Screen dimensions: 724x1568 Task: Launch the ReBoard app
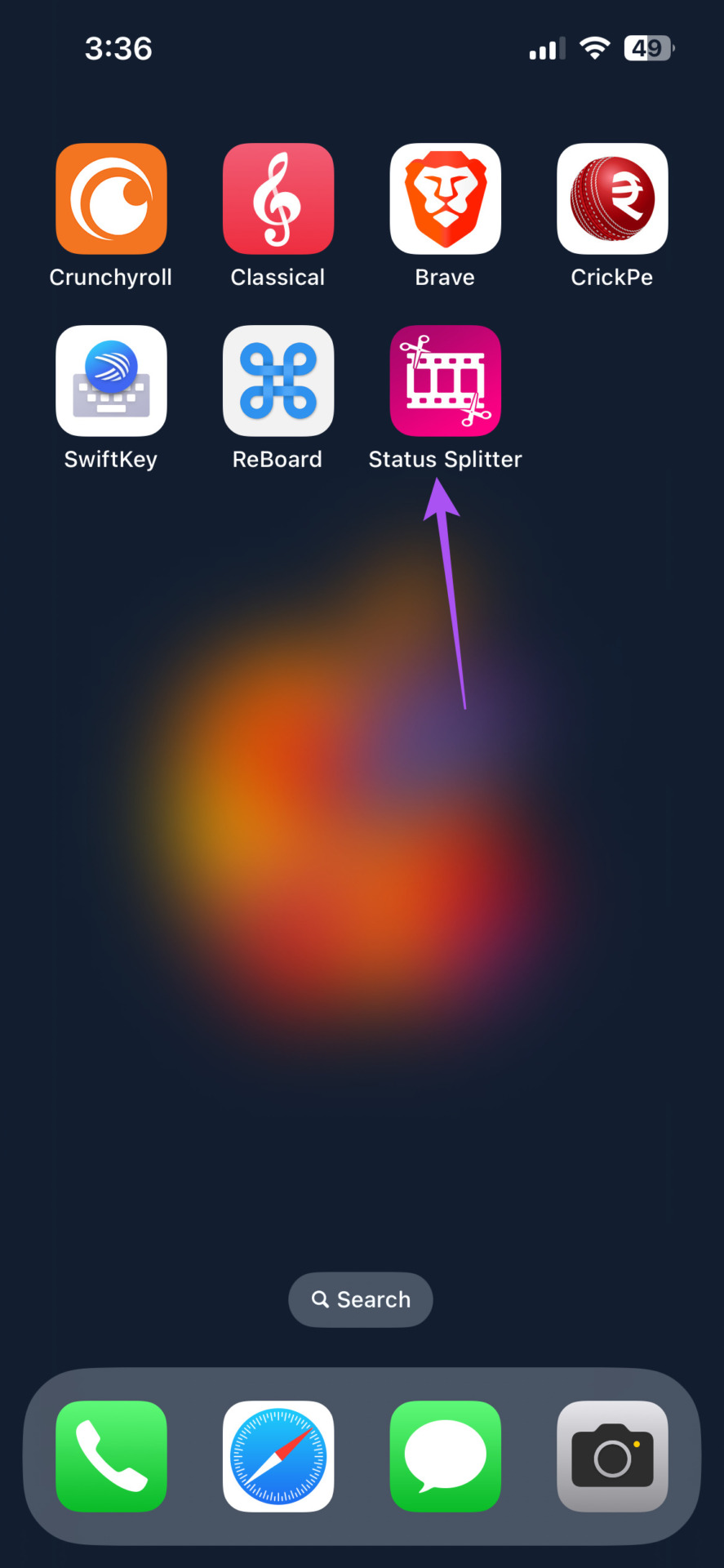click(x=278, y=381)
